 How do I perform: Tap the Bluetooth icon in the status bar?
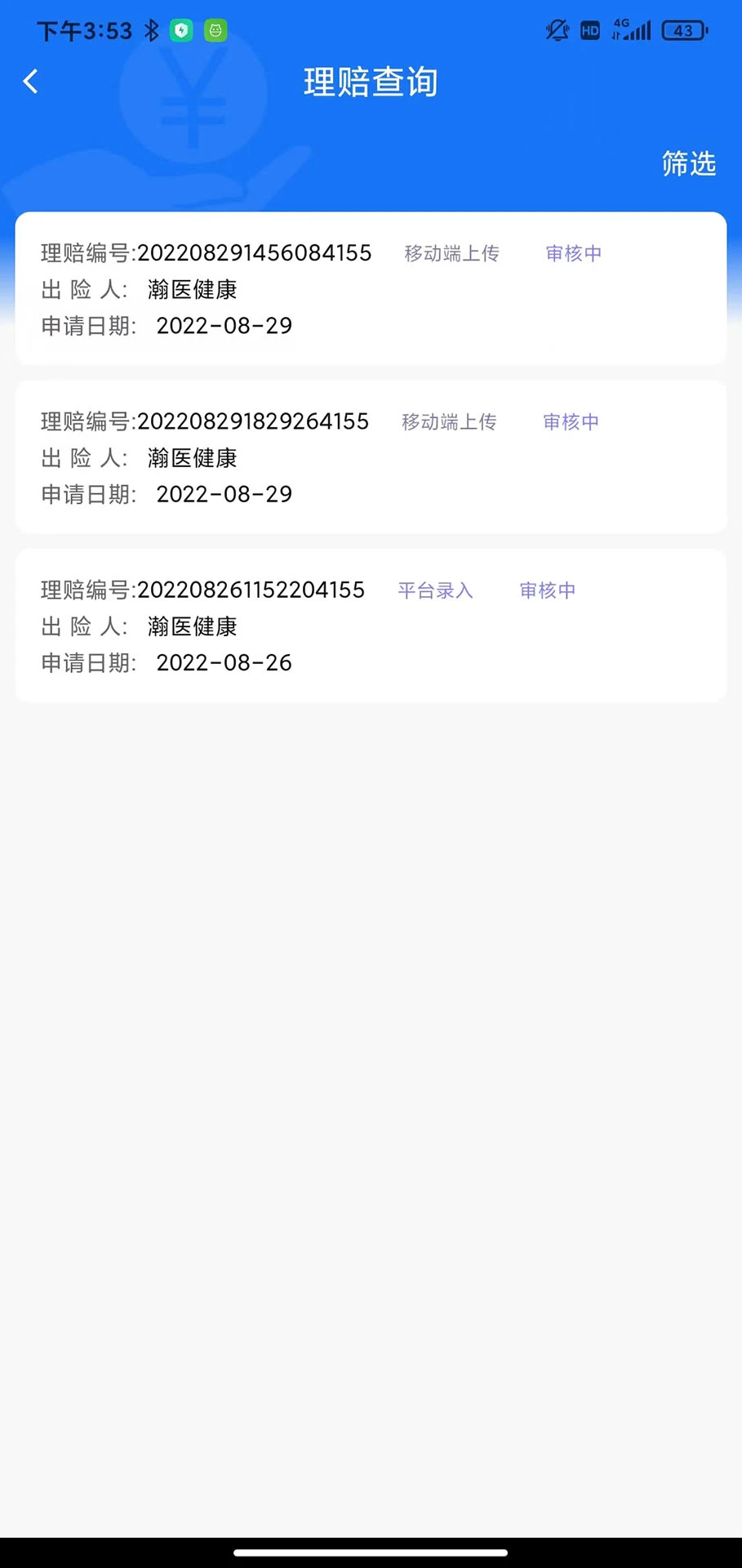click(150, 30)
